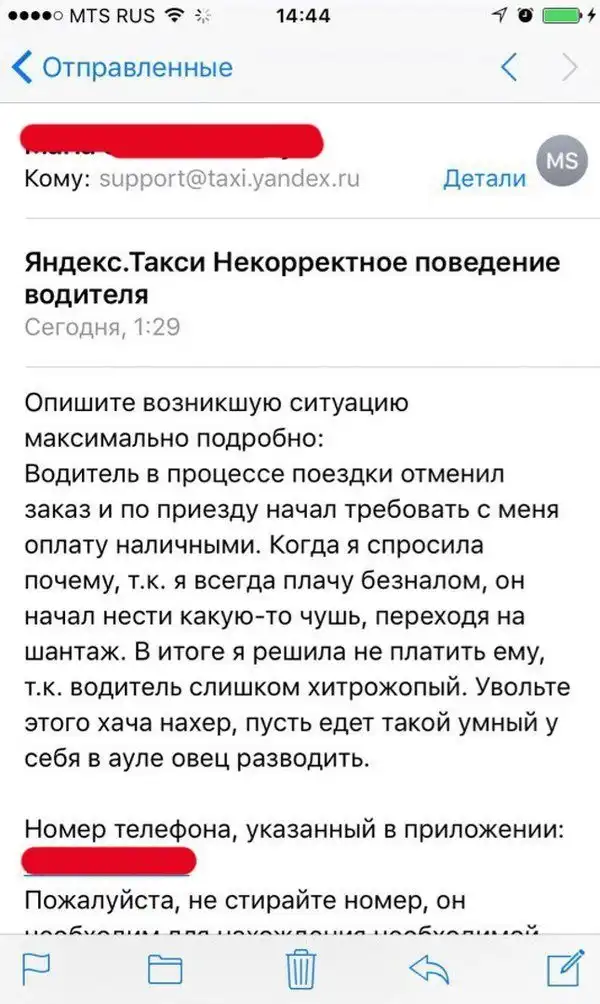
Task: Move the message to a folder
Action: pos(165,968)
